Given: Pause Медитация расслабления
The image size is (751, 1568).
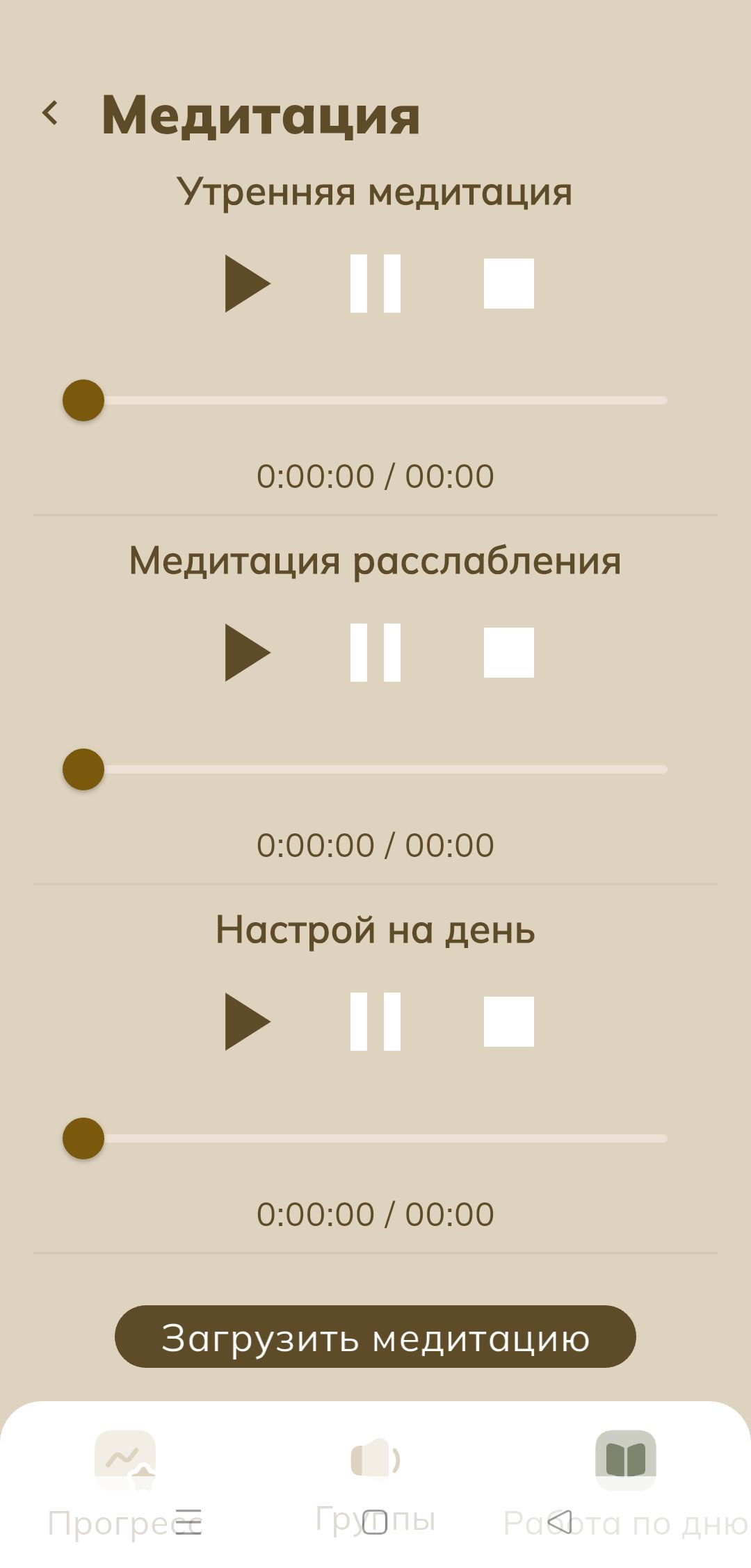Looking at the screenshot, I should 375,653.
